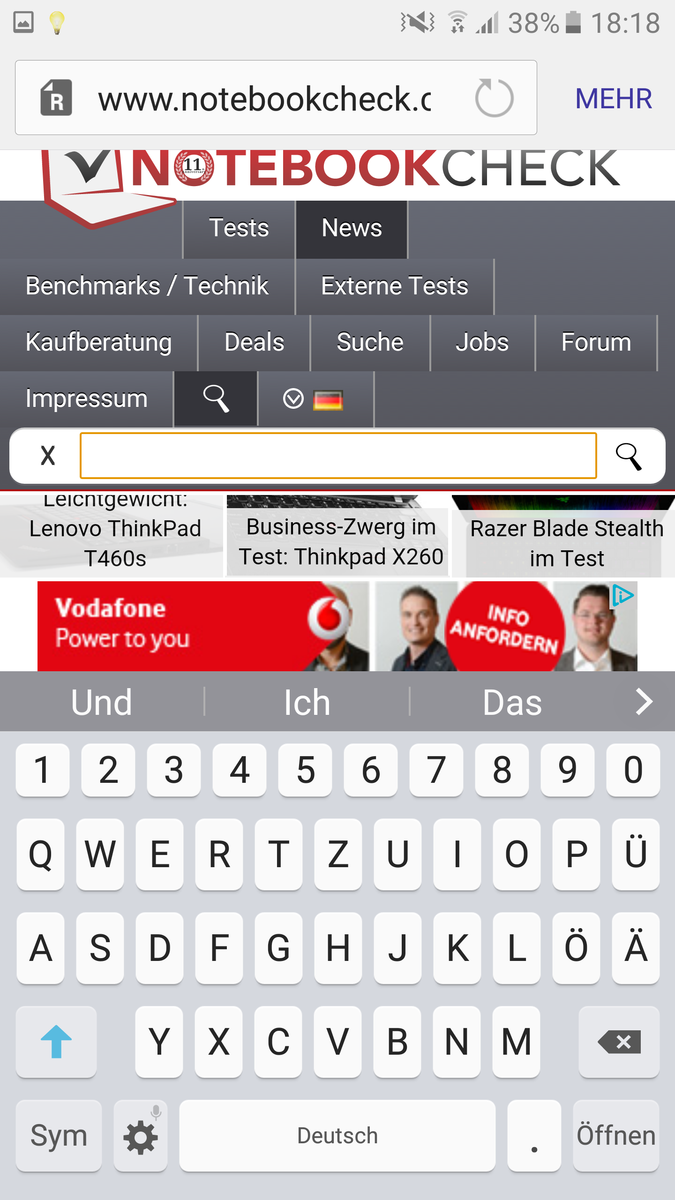
Task: Tap the keyboard backspace key
Action: pos(618,1041)
